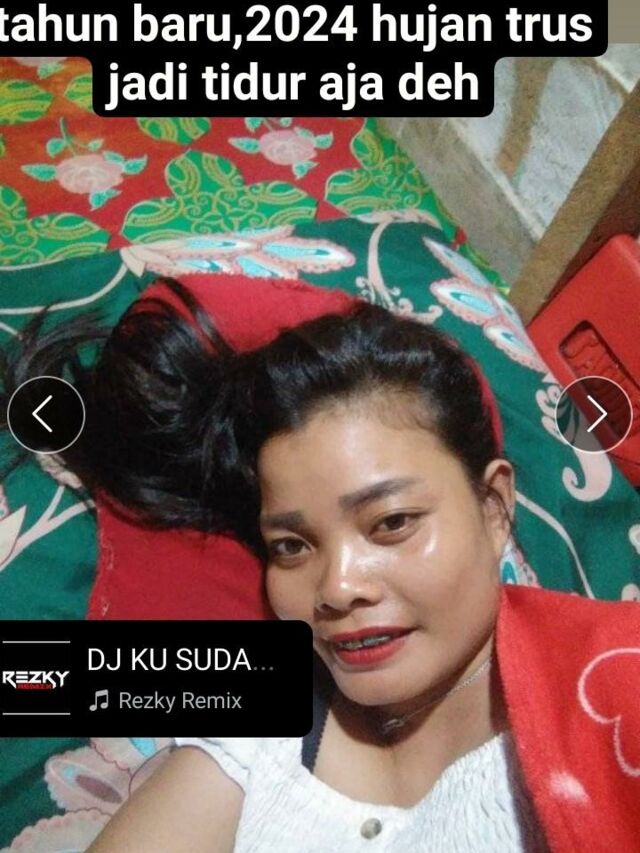Skip to the next story
Screen dimensions: 640x853
pos(595,414)
